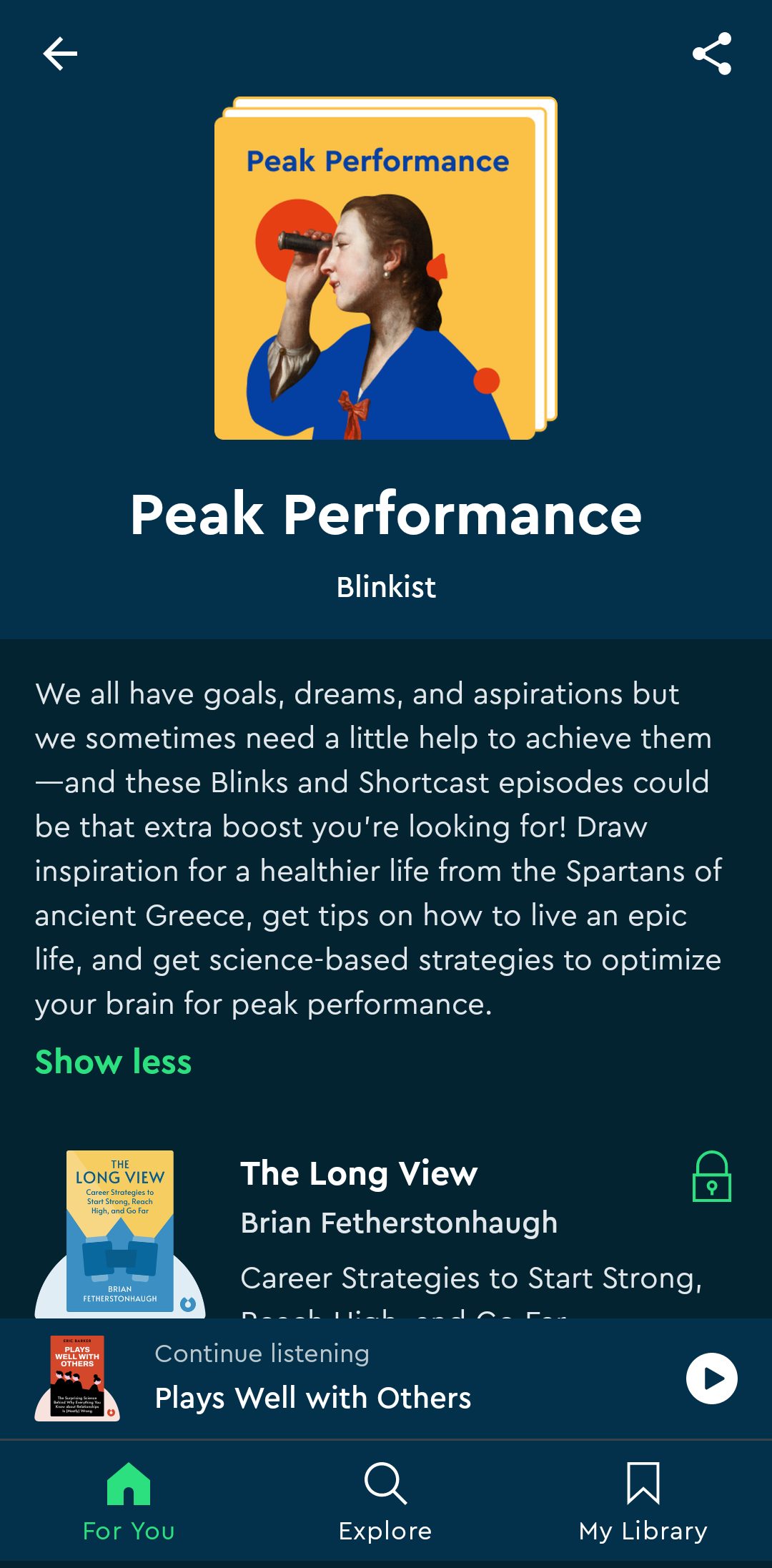Viewport: 772px width, 1568px height.
Task: Tap the Blinkist author label
Action: pos(385,588)
